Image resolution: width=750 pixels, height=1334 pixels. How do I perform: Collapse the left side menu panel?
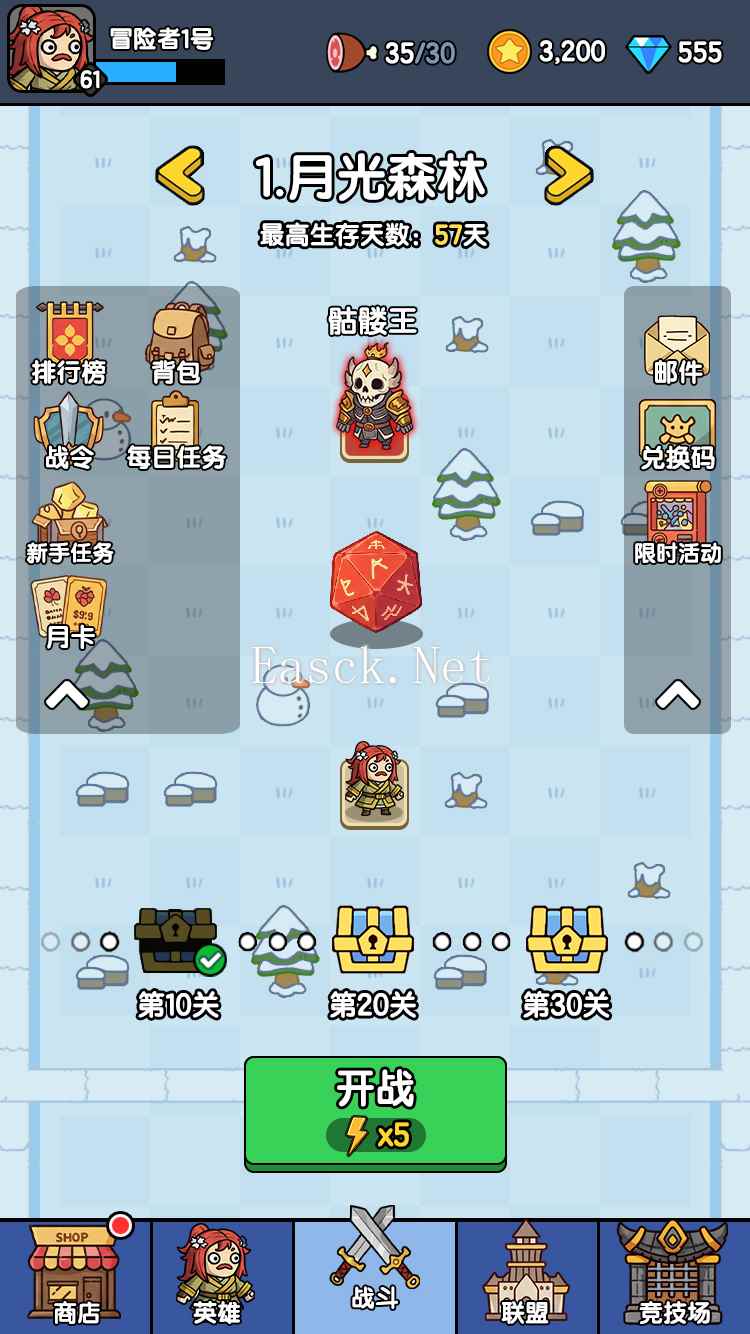coord(67,694)
